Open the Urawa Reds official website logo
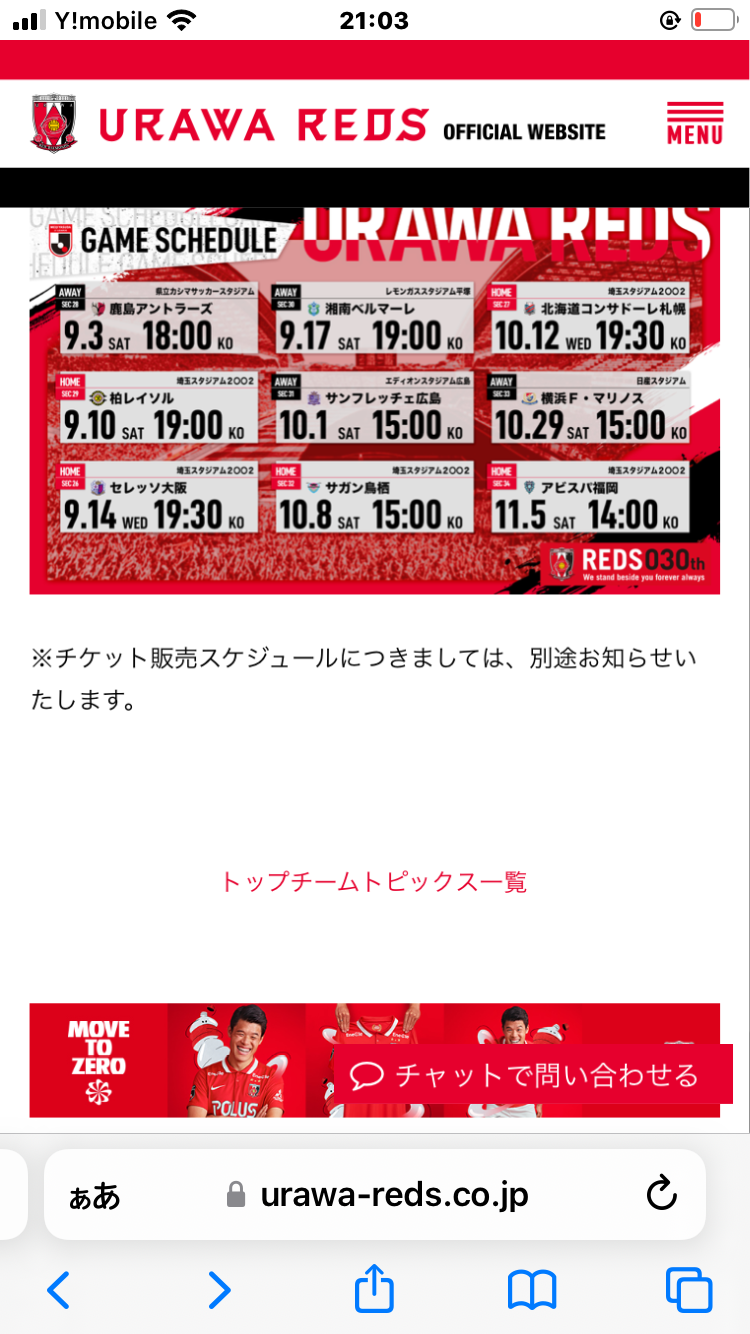Image resolution: width=750 pixels, height=1334 pixels. (318, 124)
